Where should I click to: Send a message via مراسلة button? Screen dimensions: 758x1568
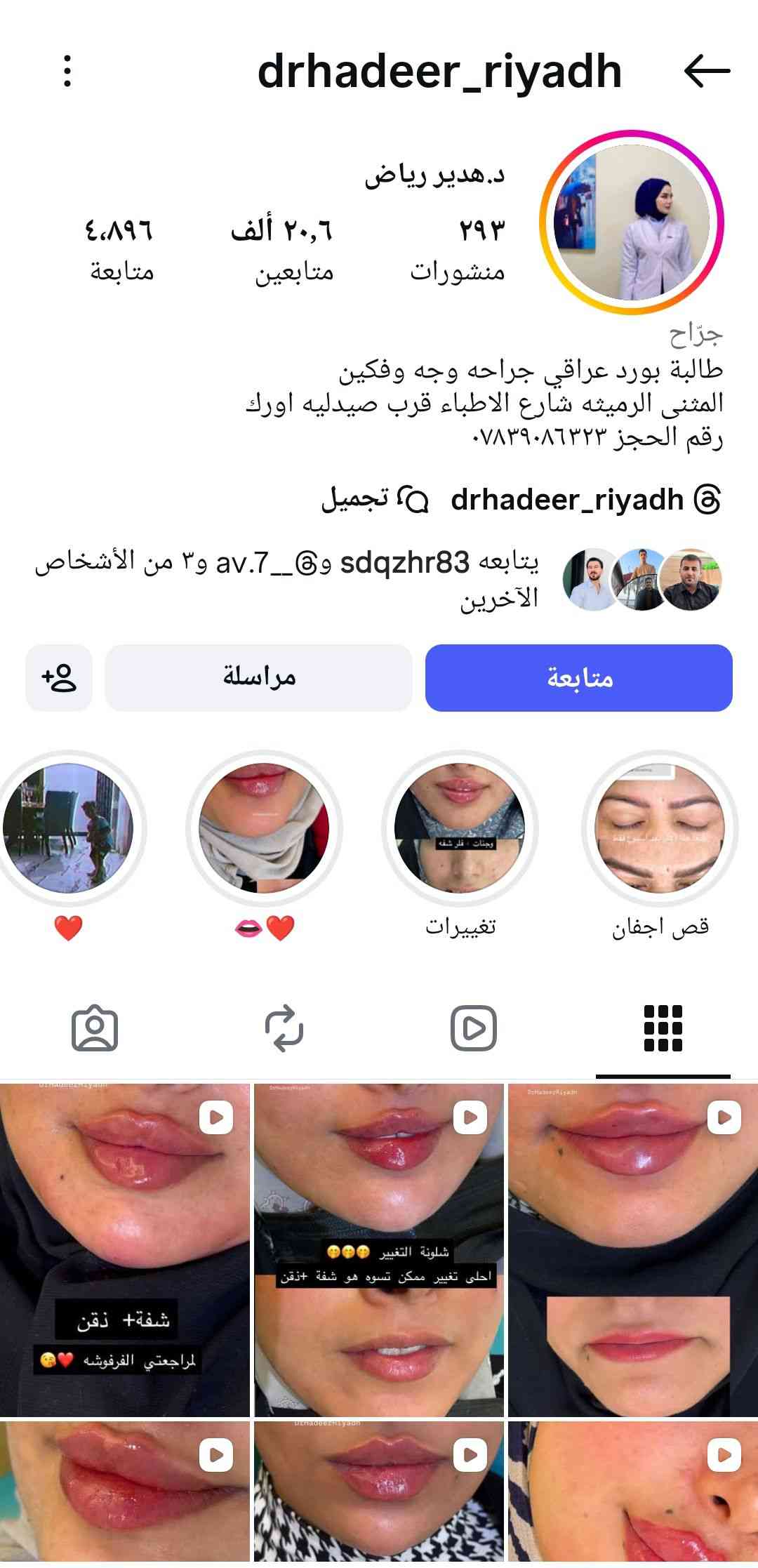[x=258, y=678]
